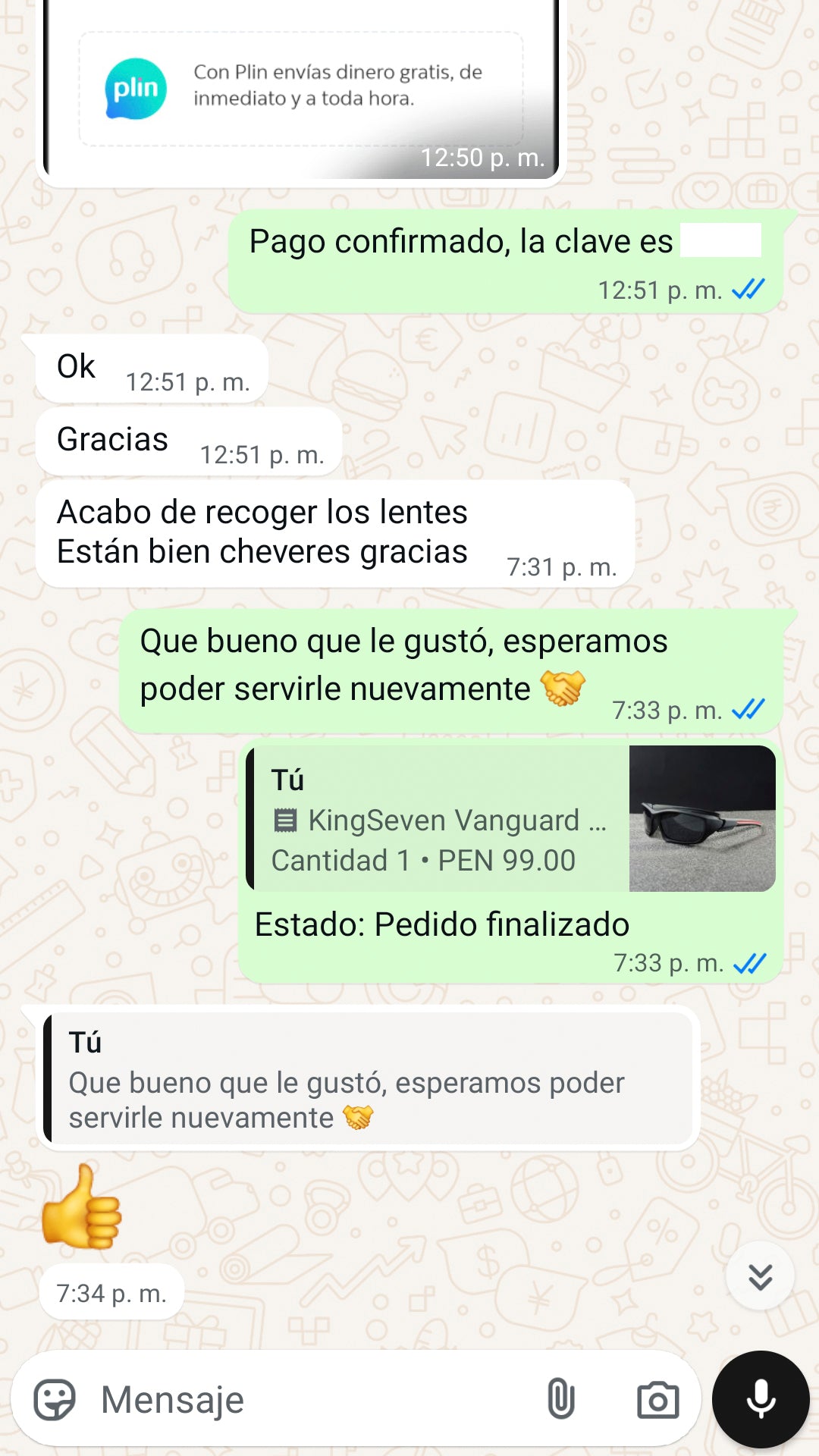This screenshot has height=1456, width=819.
Task: Click the receipt icon beside KingSeven Vanguard
Action: pos(285,821)
